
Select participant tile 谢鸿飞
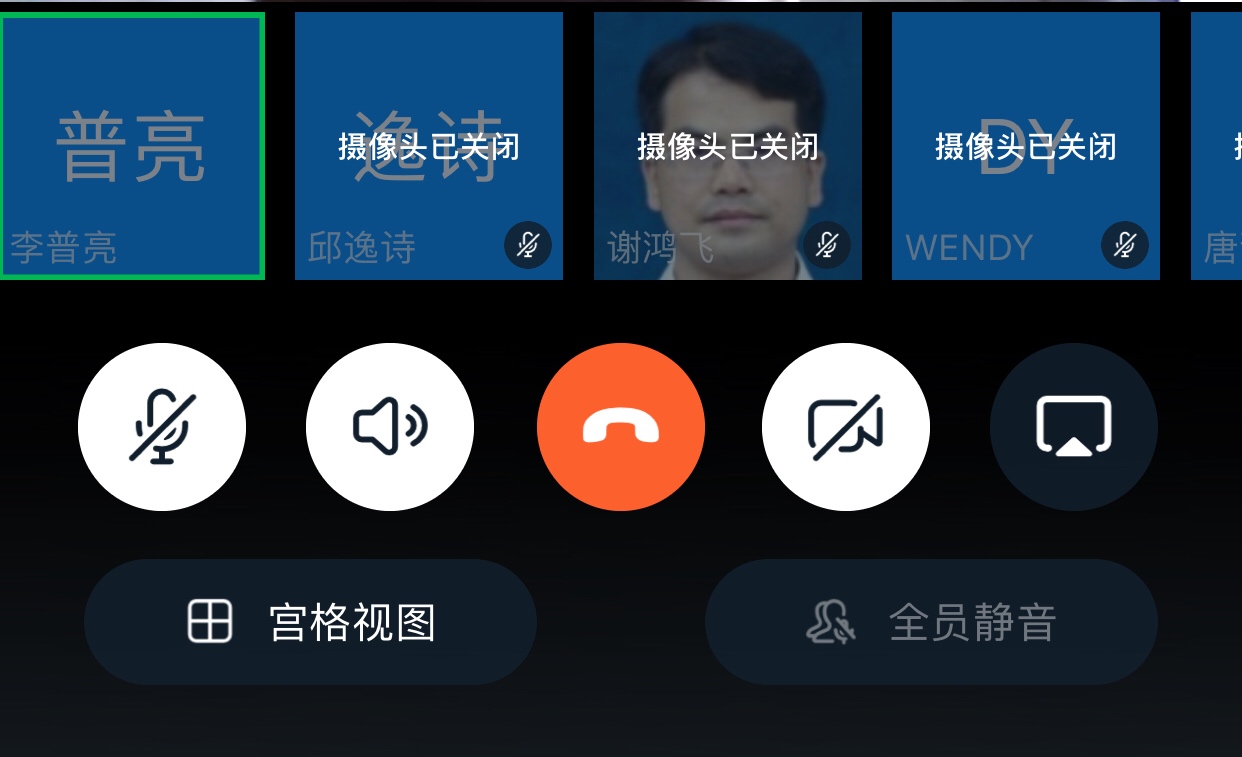pos(728,146)
